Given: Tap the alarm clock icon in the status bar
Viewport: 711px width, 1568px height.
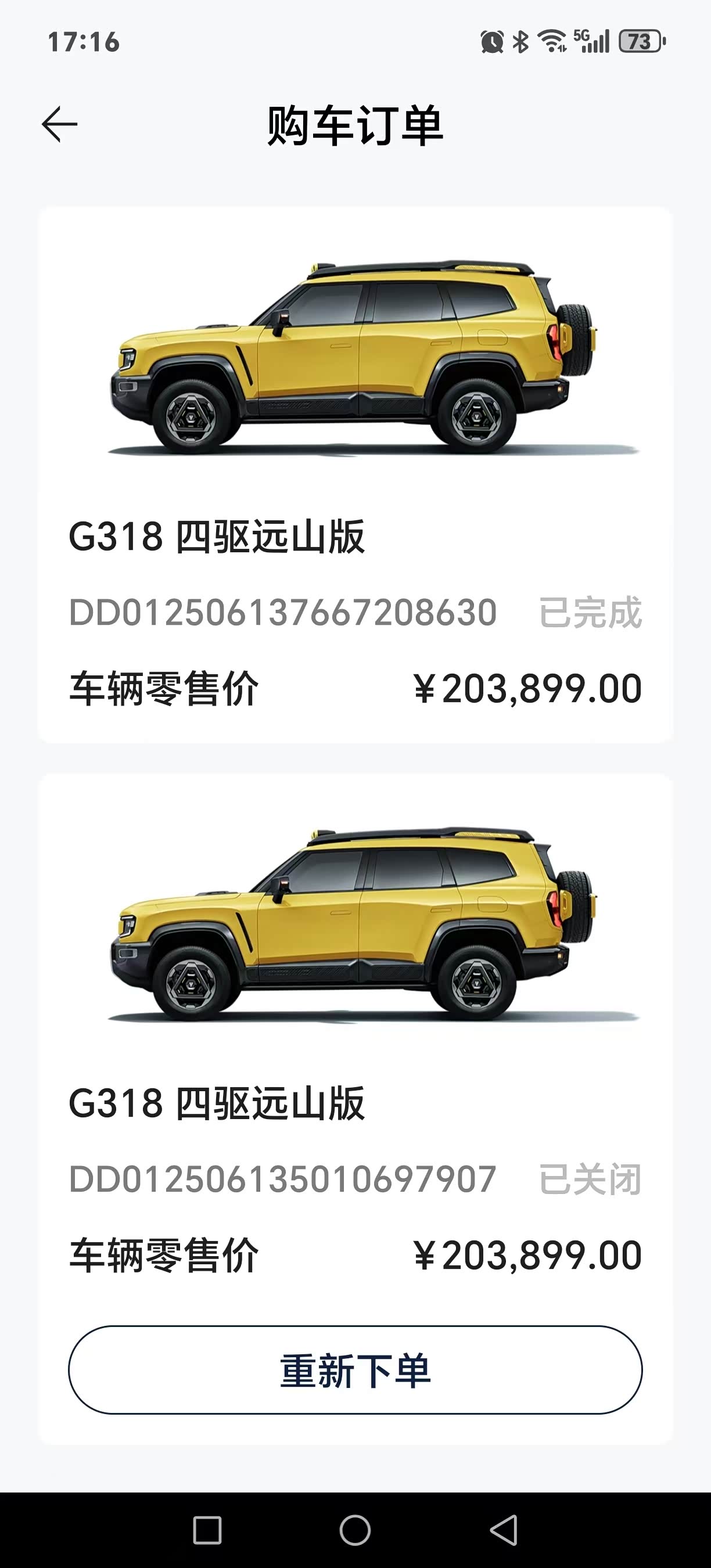Looking at the screenshot, I should click(492, 41).
